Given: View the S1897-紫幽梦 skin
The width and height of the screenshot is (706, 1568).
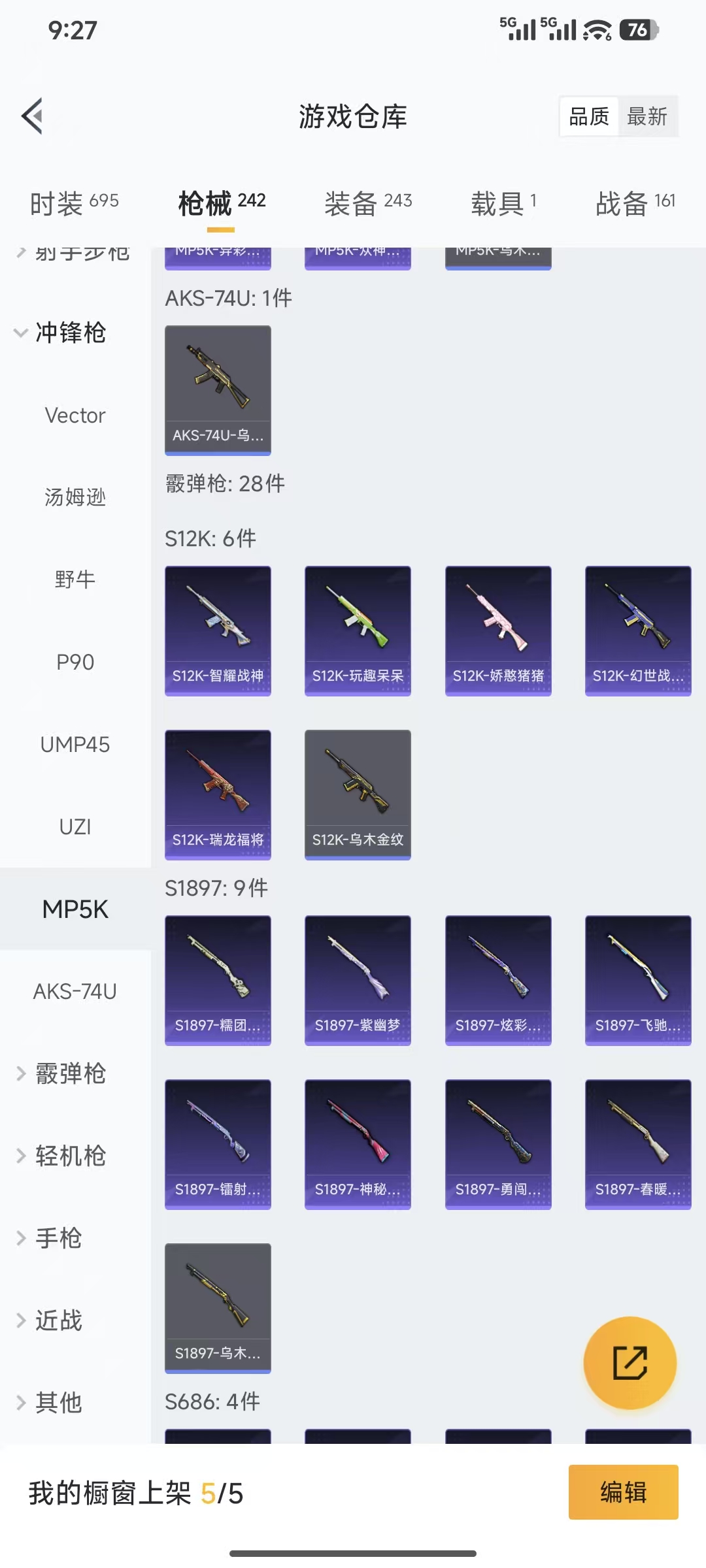Looking at the screenshot, I should point(358,980).
